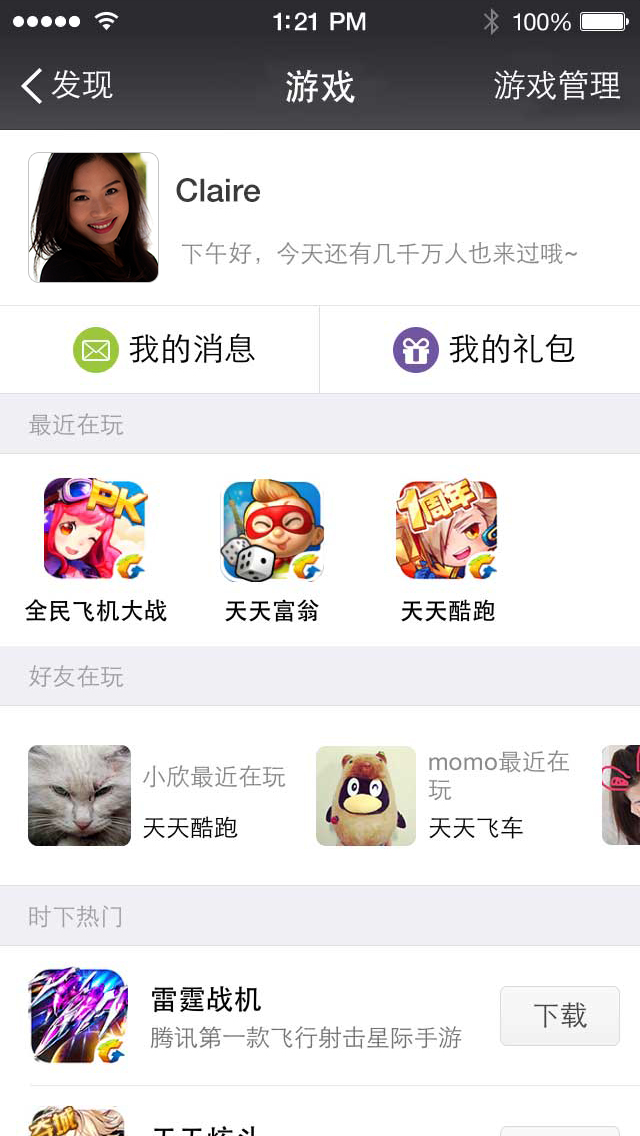Open 我的消息
The height and width of the screenshot is (1136, 640).
tap(159, 349)
